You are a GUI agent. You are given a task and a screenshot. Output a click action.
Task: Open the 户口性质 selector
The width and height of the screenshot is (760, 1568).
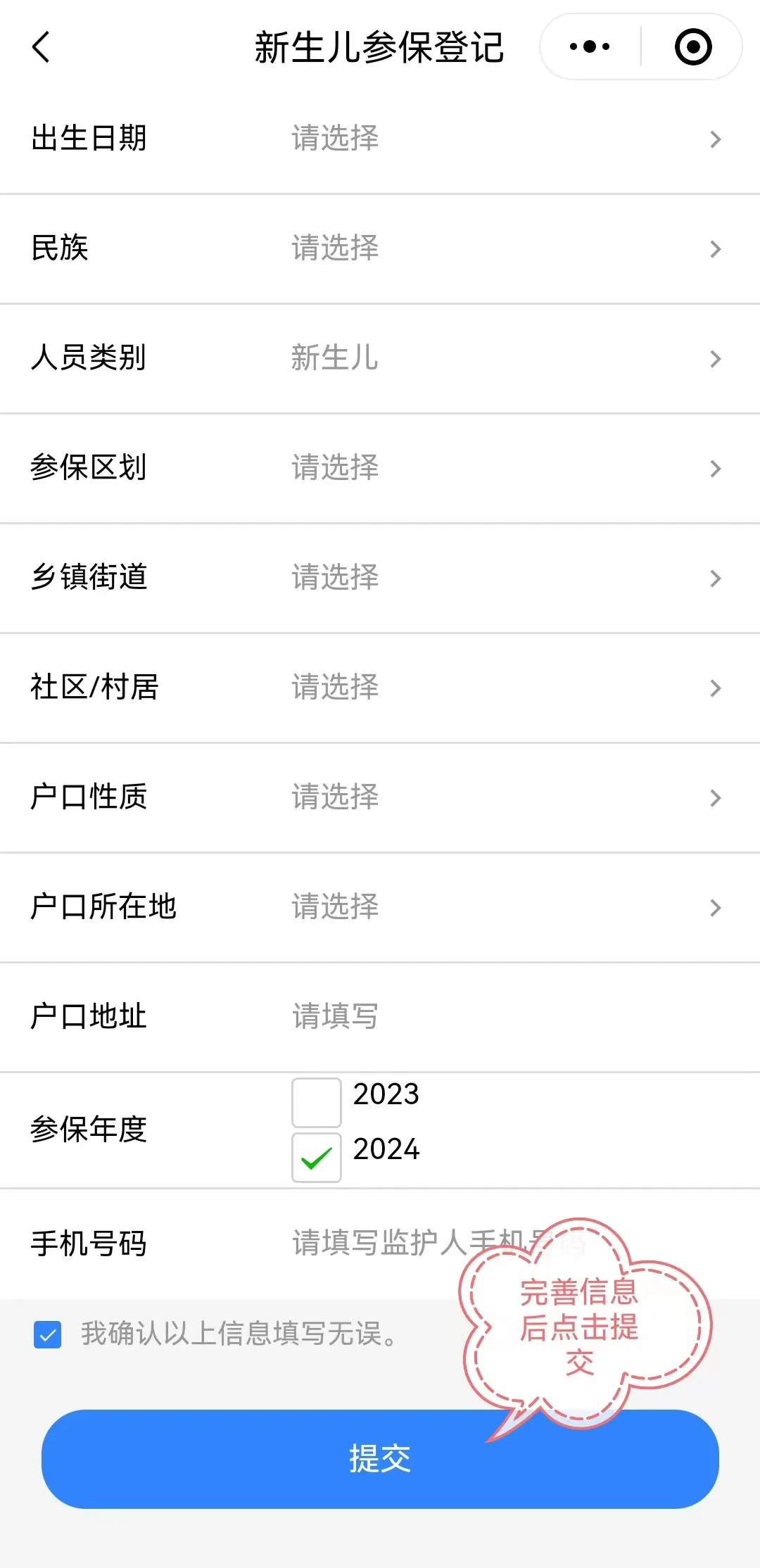380,797
